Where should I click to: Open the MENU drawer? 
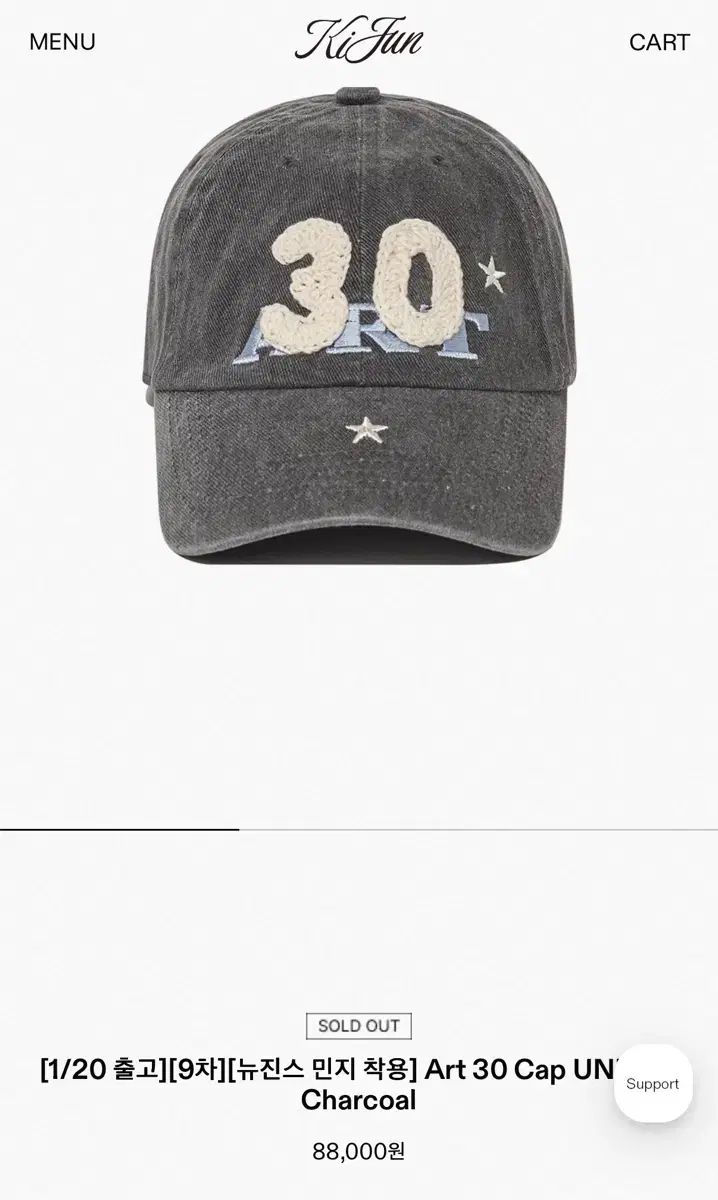click(x=62, y=42)
